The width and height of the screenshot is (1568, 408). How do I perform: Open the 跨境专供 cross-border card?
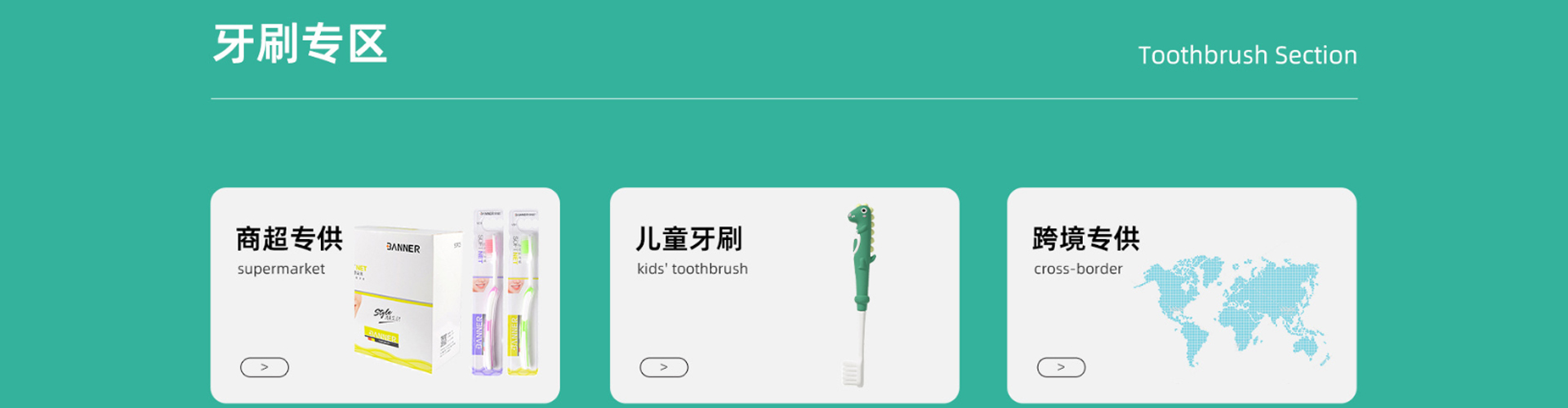pyautogui.click(x=1181, y=295)
